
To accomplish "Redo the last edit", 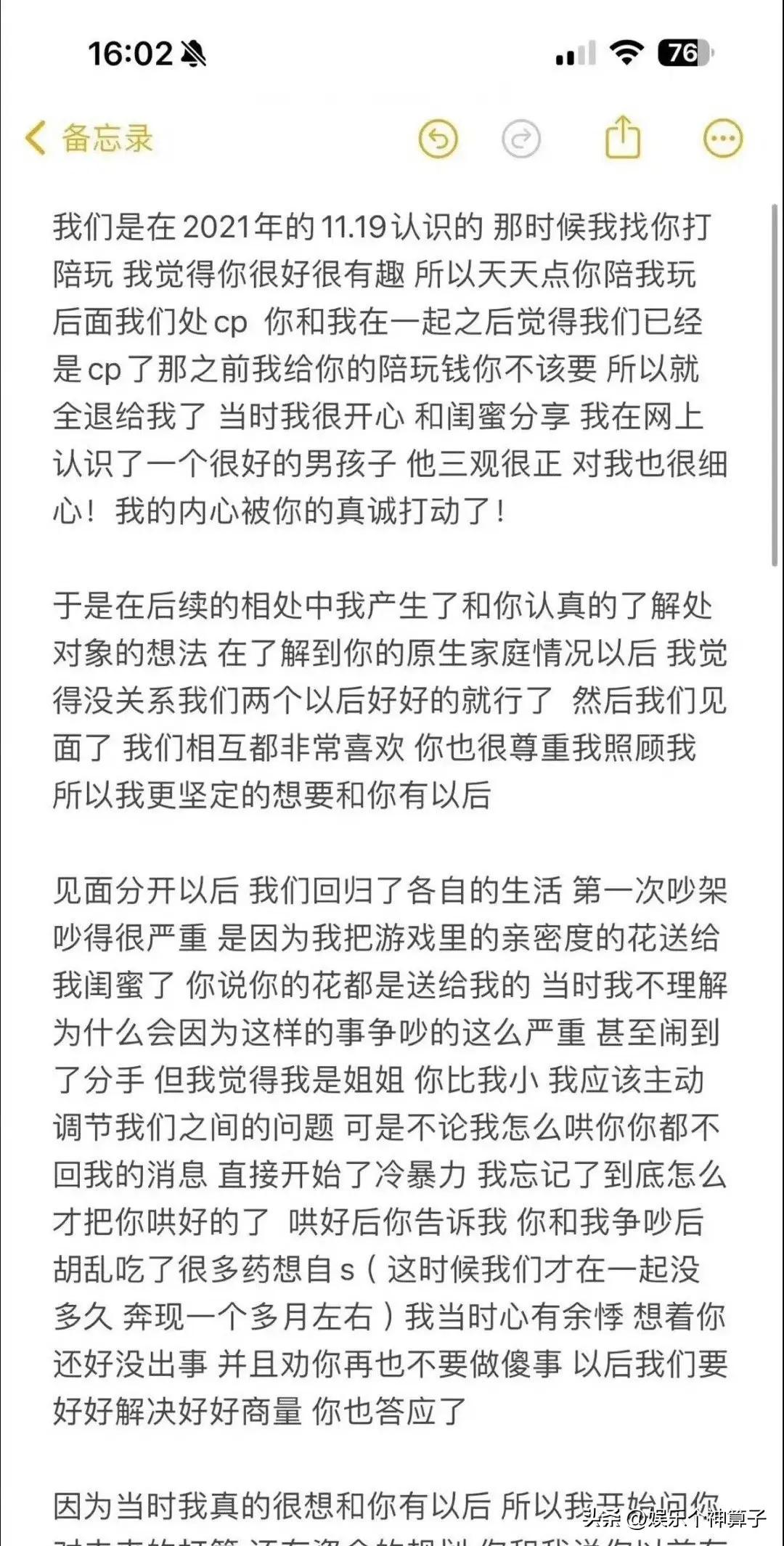I will click(x=521, y=138).
